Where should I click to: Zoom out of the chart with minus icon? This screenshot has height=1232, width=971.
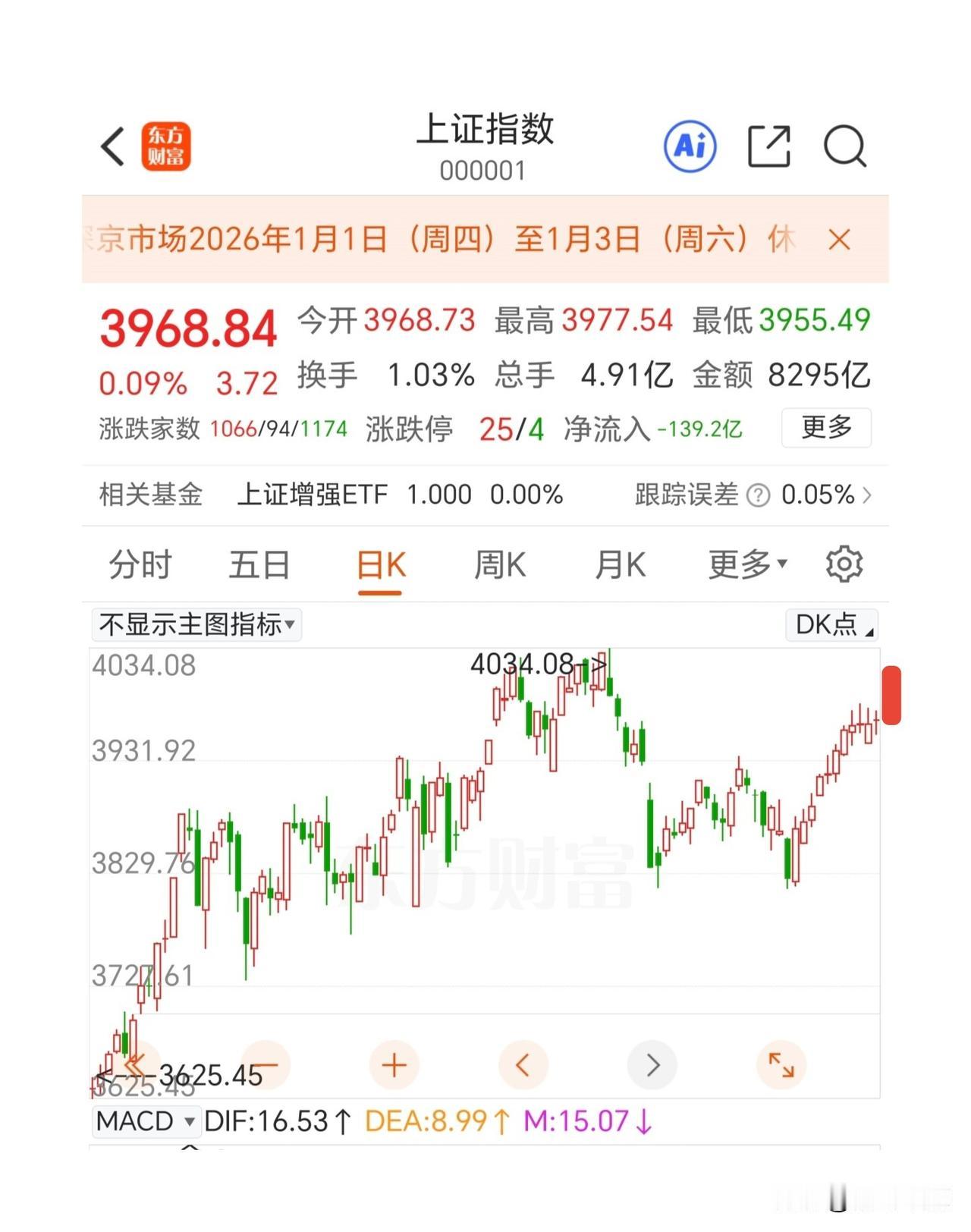(x=265, y=1065)
